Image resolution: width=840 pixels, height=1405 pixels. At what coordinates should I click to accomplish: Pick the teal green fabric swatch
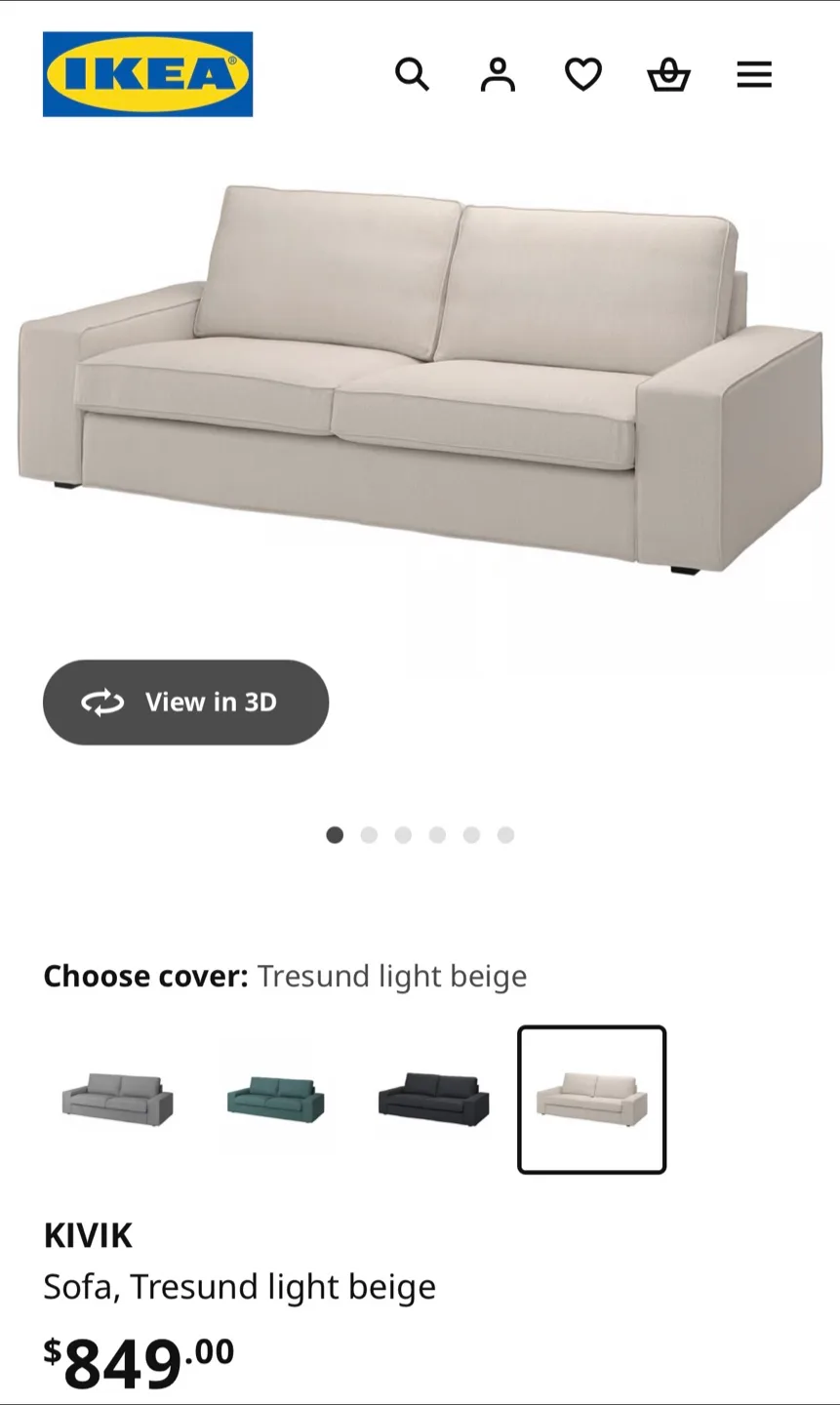[275, 1098]
